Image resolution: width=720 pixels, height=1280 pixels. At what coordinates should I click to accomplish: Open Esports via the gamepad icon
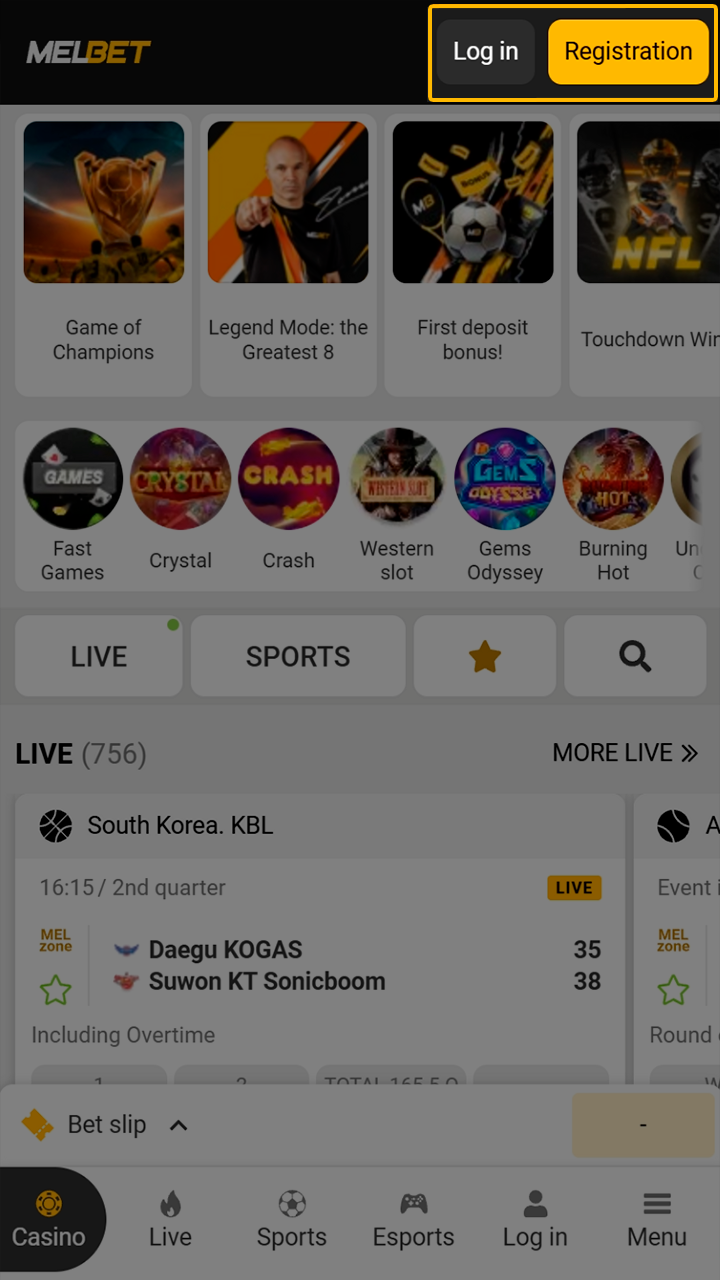(x=413, y=1202)
